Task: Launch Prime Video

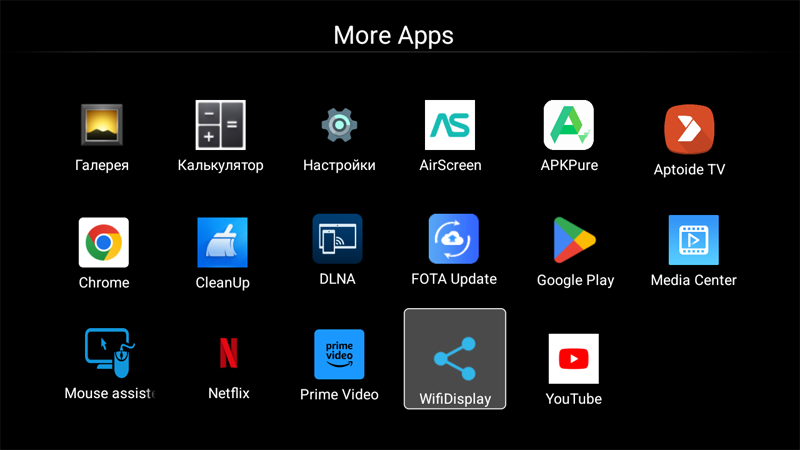Action: click(339, 354)
